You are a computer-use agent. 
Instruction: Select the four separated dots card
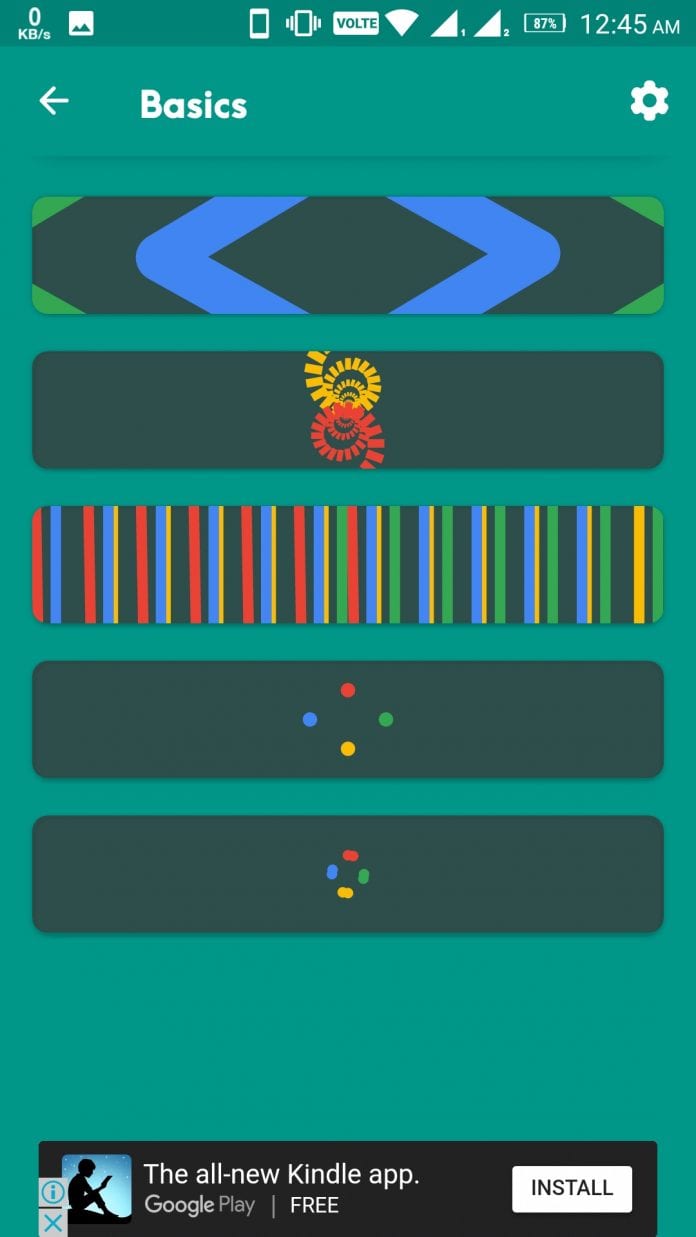(x=348, y=719)
